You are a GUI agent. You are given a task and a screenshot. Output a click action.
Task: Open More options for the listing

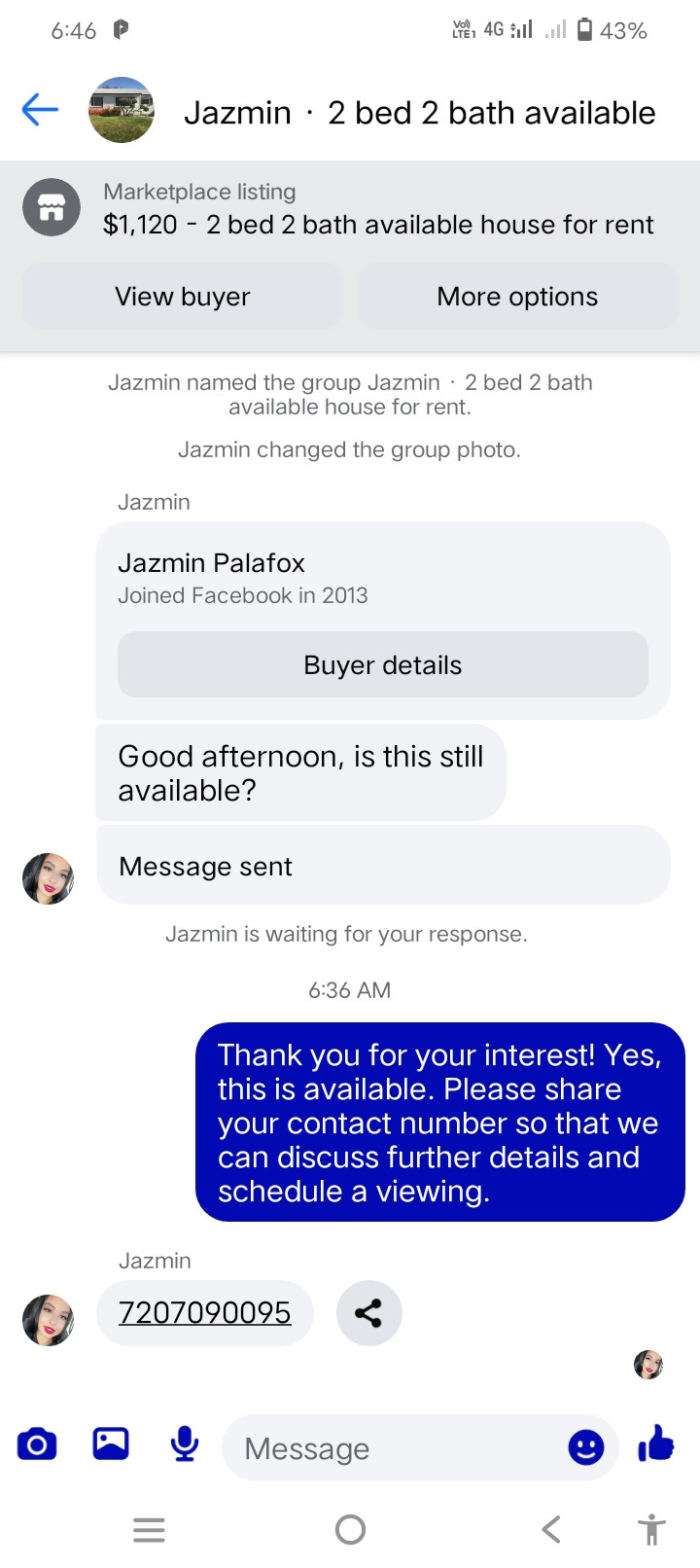517,297
